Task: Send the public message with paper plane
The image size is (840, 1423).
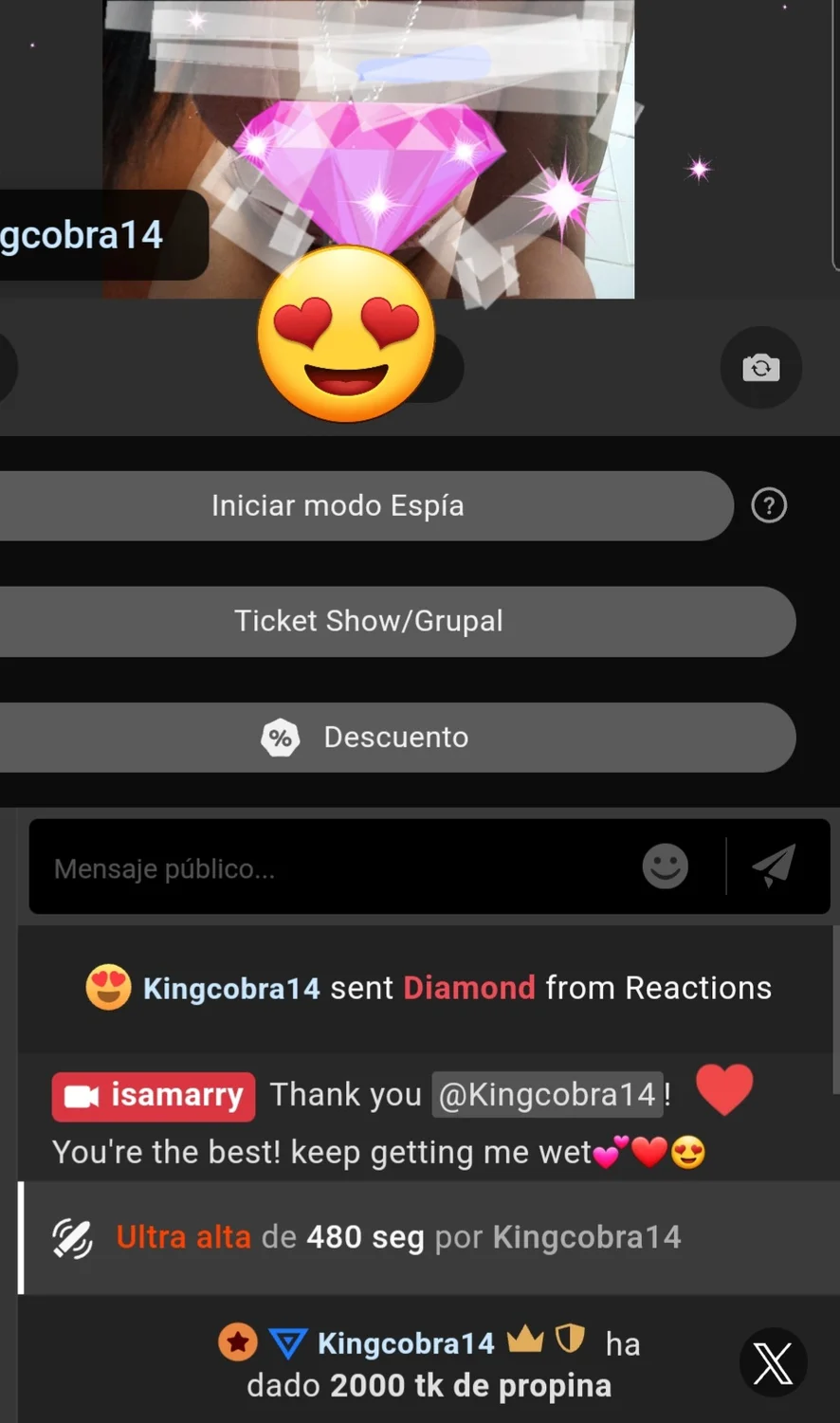Action: (774, 867)
